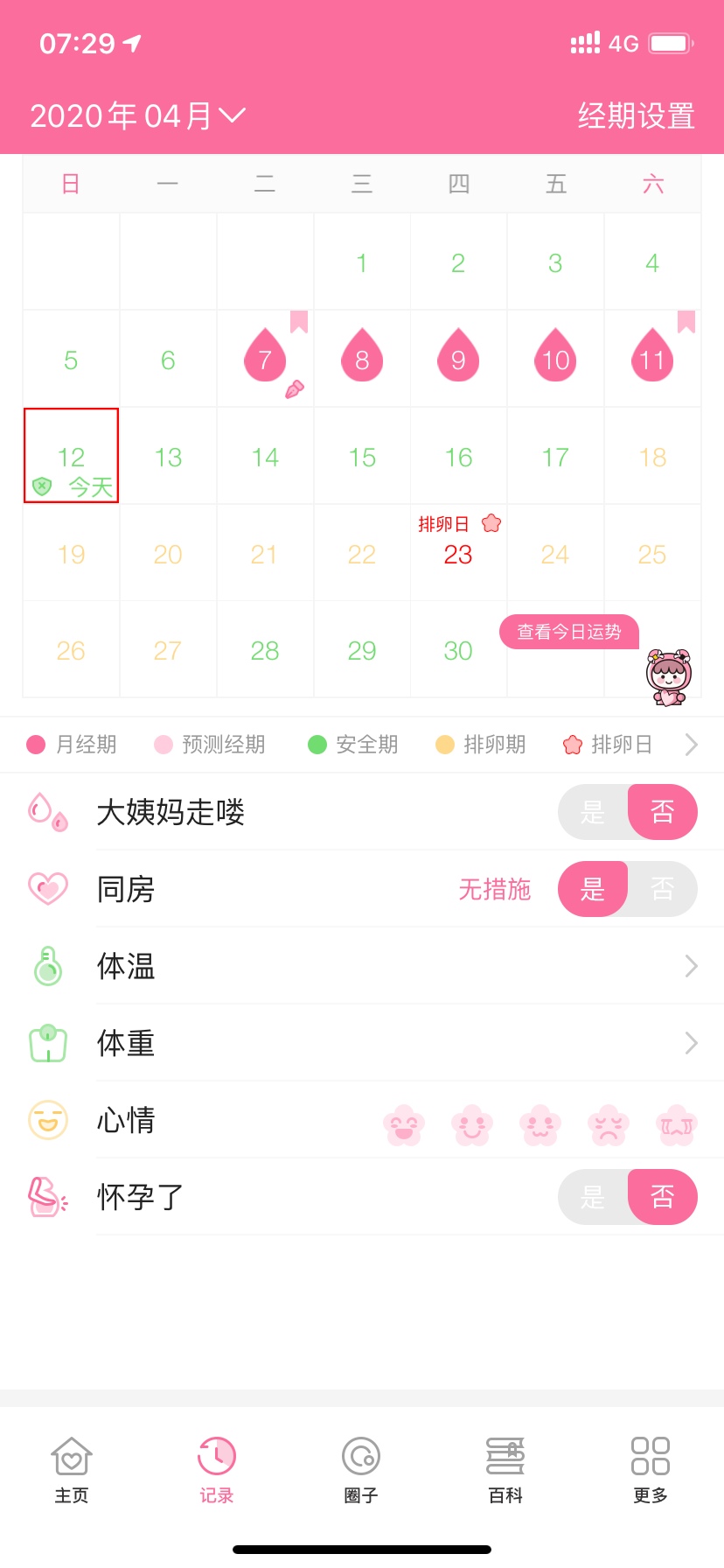Set 同房 to 否
The width and height of the screenshot is (724, 1568).
click(663, 889)
